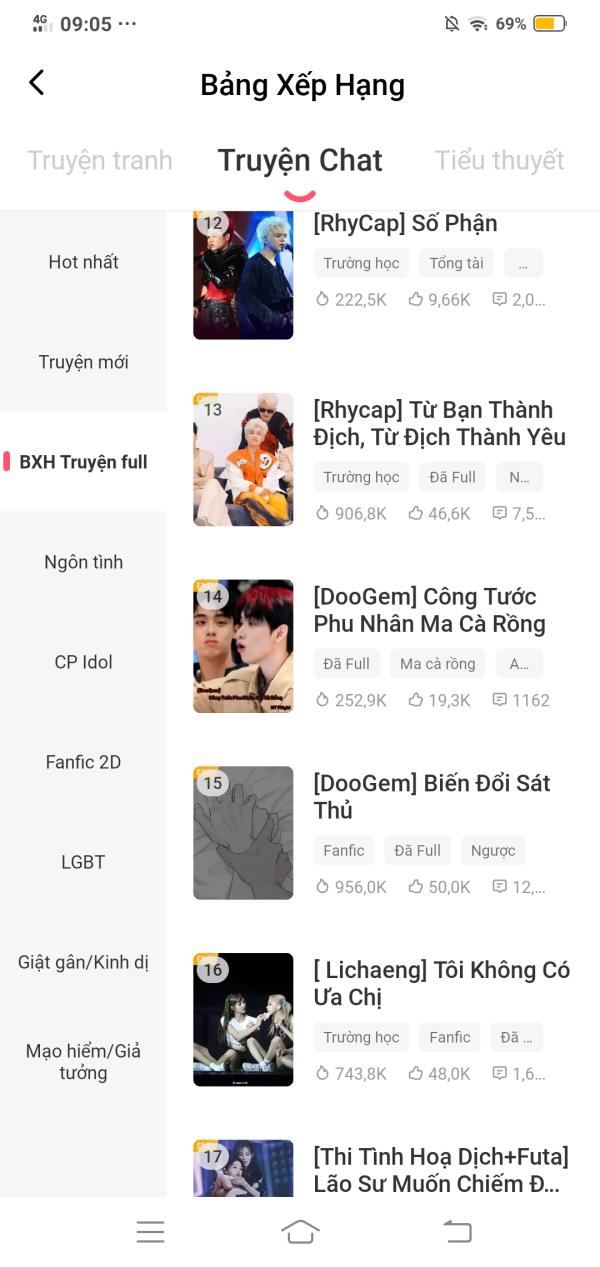Tap the Tổng tài tag chip
The image size is (600, 1267).
click(x=456, y=263)
